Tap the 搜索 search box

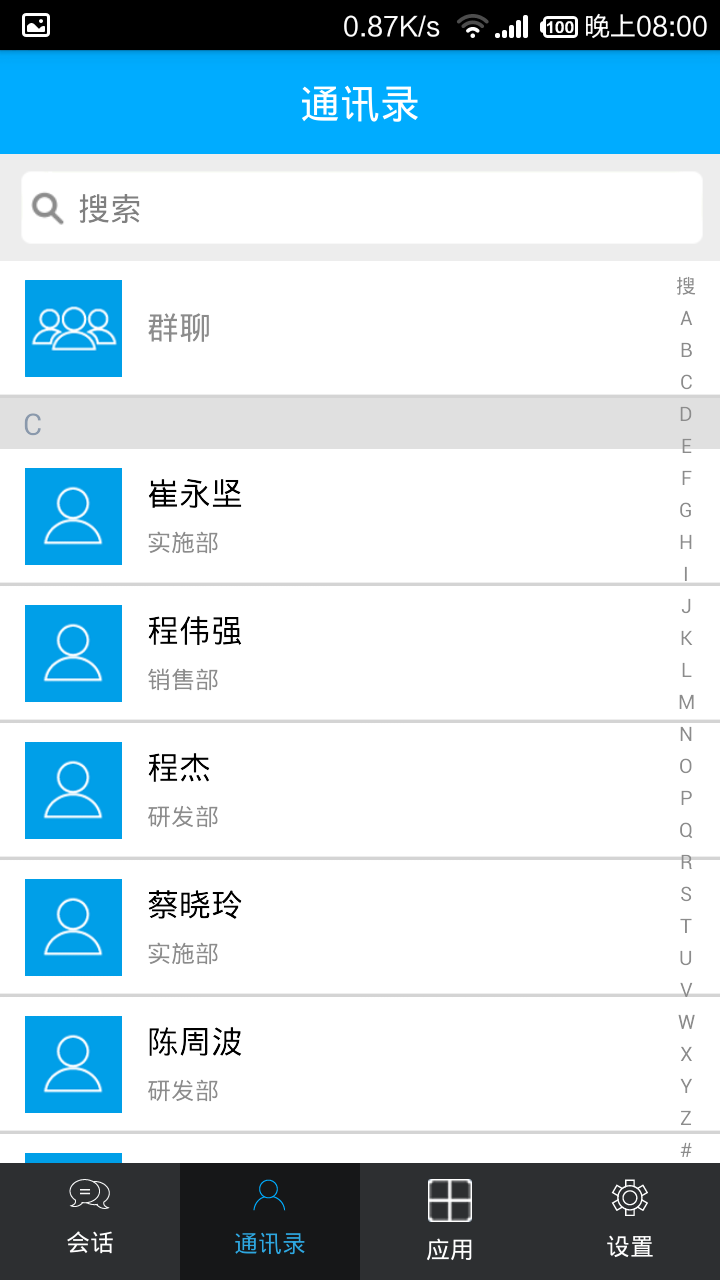(x=360, y=208)
